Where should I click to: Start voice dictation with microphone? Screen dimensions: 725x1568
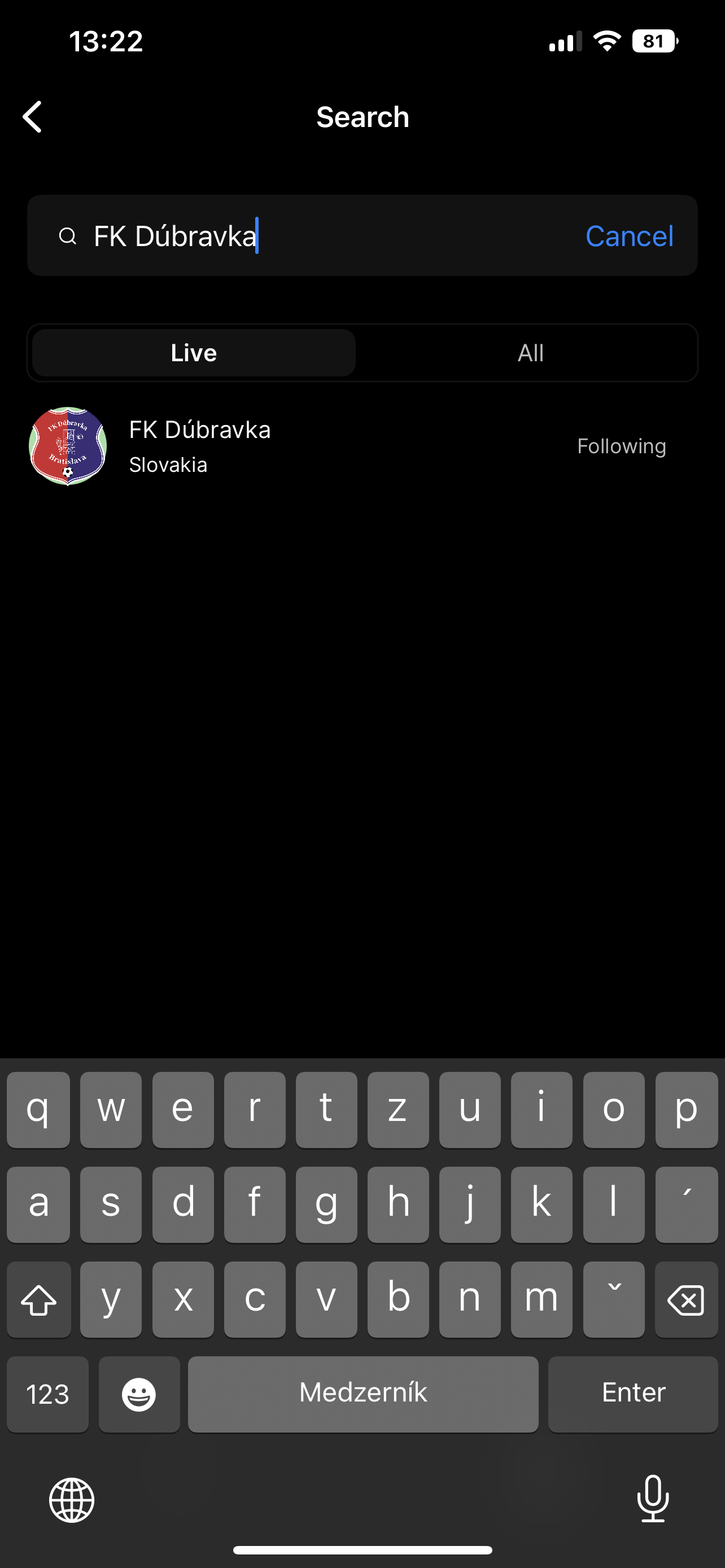(653, 1499)
